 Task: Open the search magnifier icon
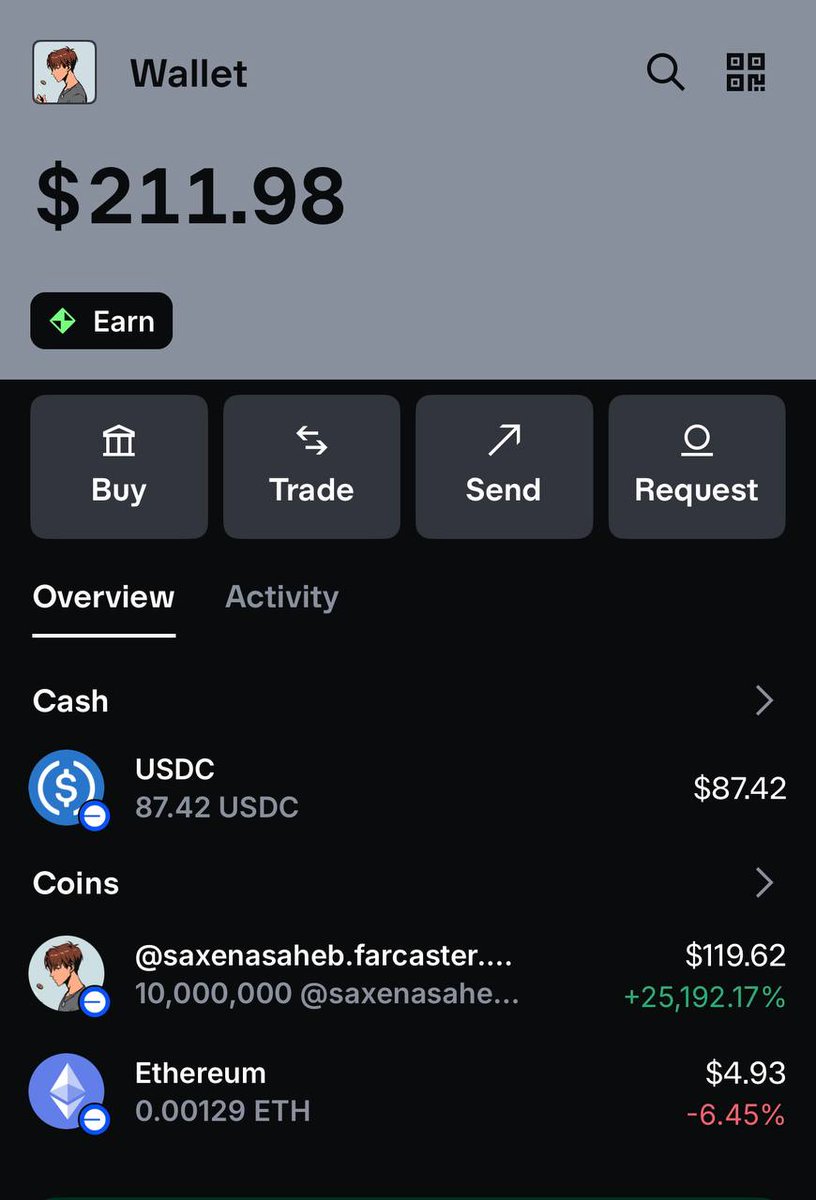[x=665, y=73]
